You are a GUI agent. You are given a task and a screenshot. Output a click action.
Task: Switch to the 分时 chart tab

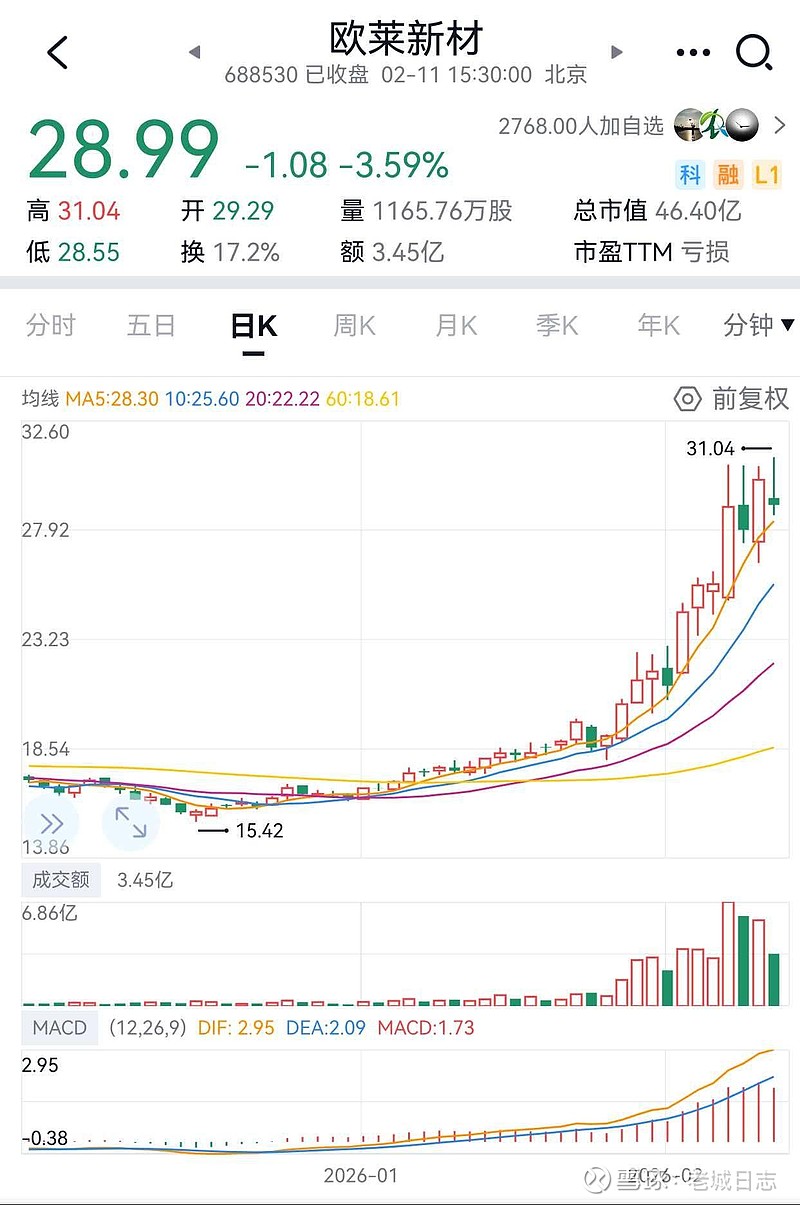pos(50,325)
